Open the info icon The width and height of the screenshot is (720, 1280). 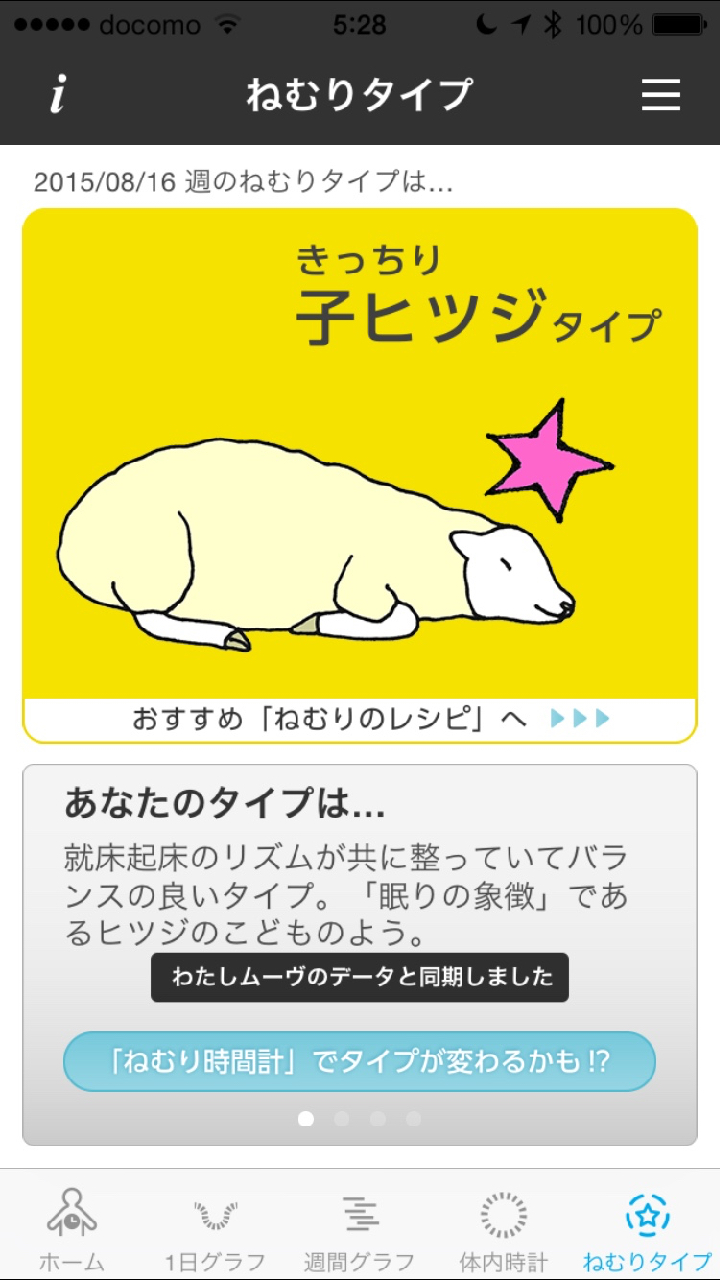point(58,96)
